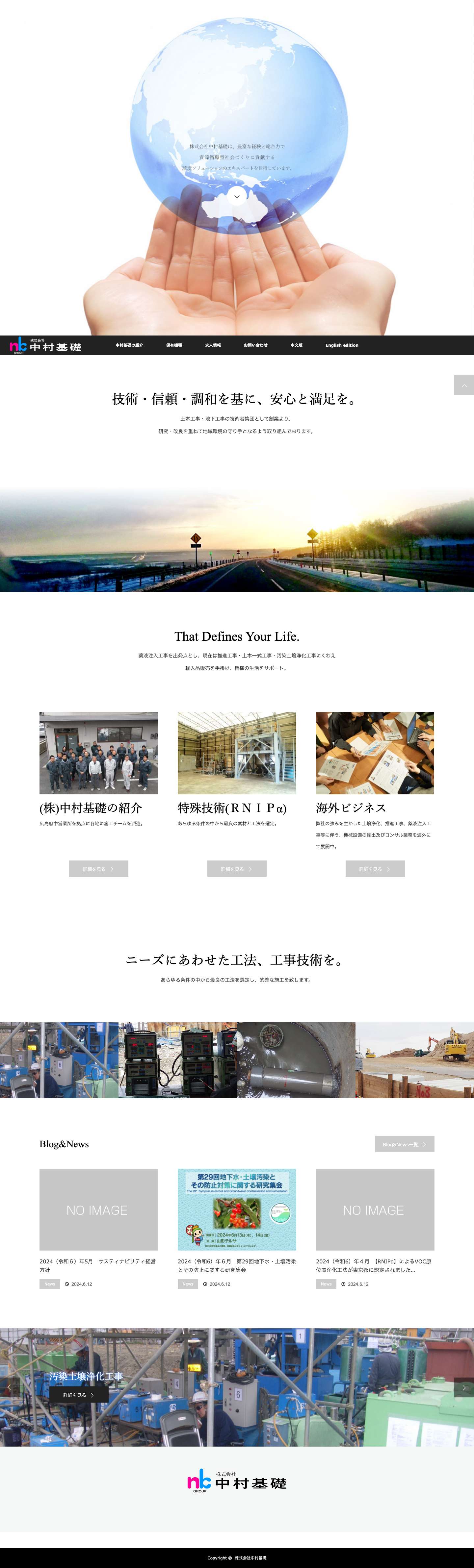Open お問い合わせ contact page
The width and height of the screenshot is (474, 1568).
pyautogui.click(x=255, y=345)
